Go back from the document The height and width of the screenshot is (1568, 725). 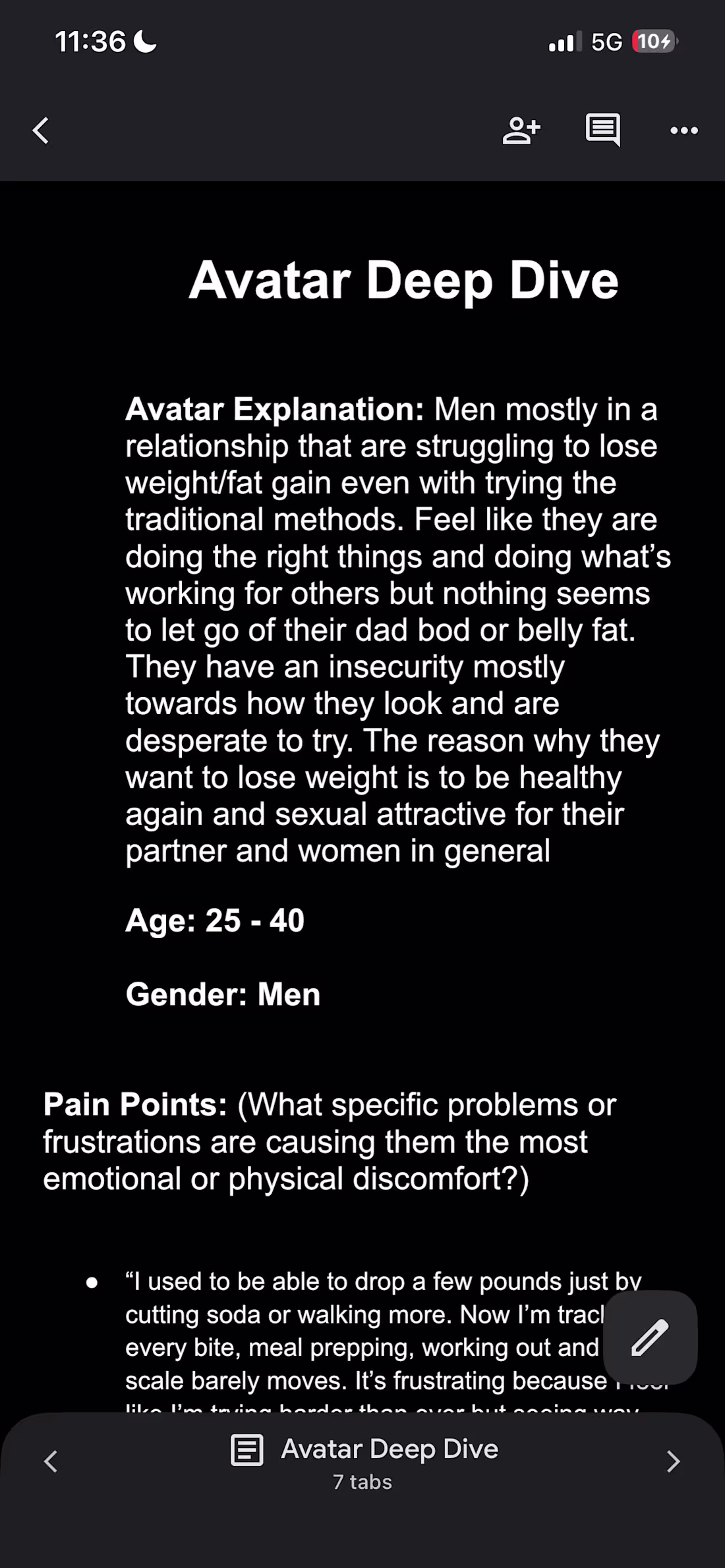[41, 130]
